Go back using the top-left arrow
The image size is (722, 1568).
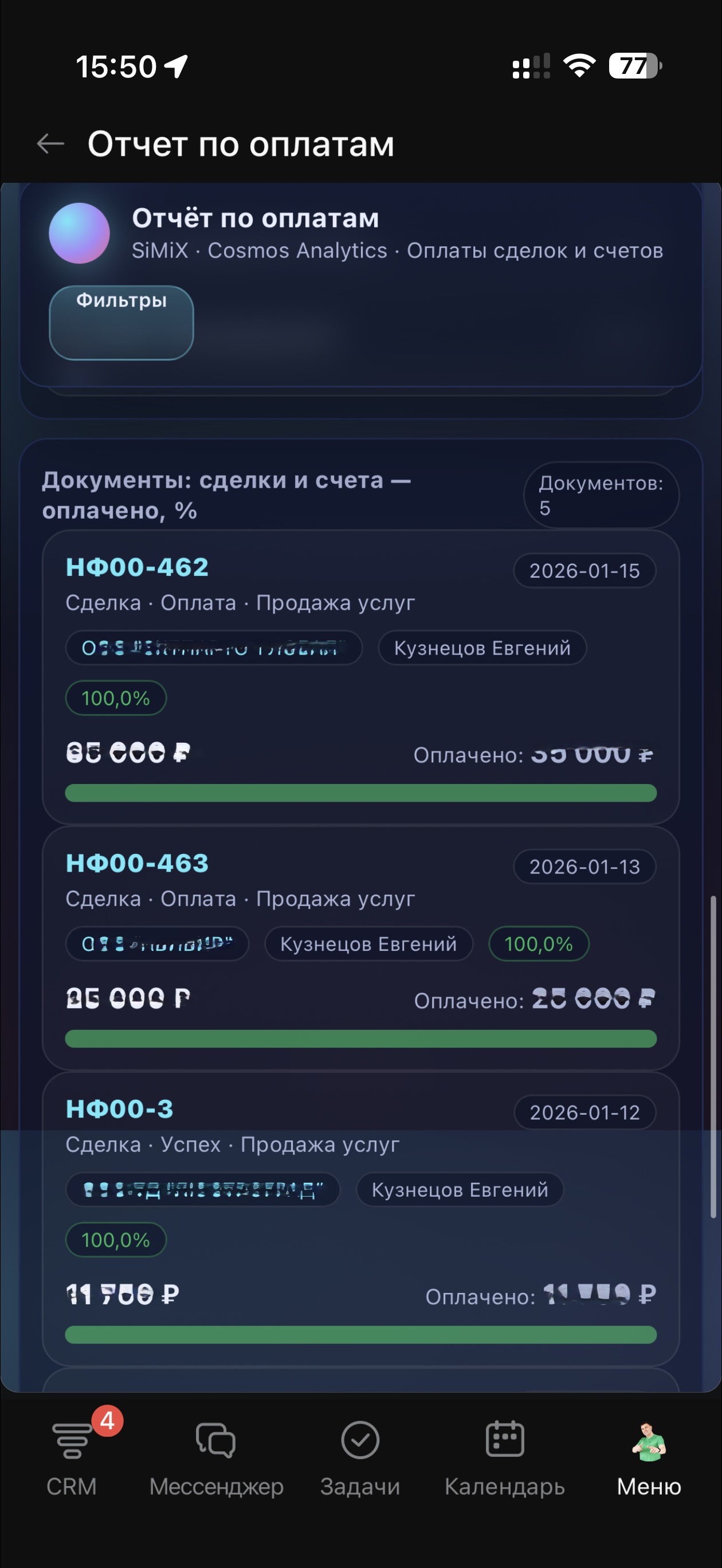click(50, 144)
